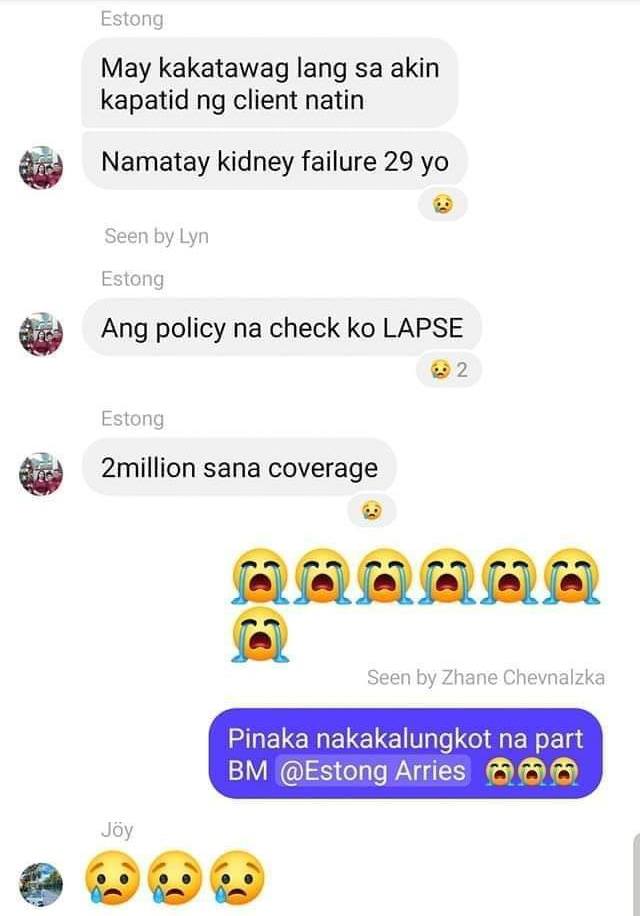Tap Estong's avatar beside 'Namatay kidney failure'
This screenshot has height=916, width=640.
coord(40,168)
